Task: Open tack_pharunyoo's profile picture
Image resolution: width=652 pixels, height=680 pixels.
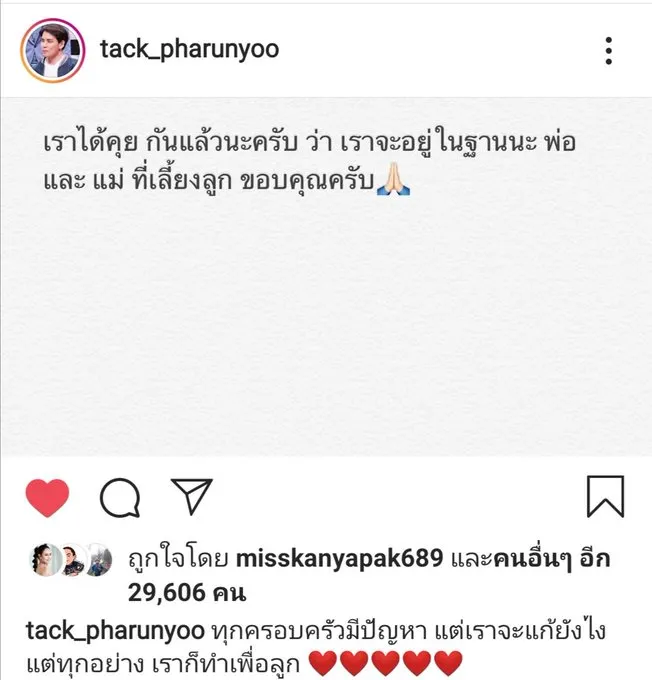Action: [x=48, y=49]
